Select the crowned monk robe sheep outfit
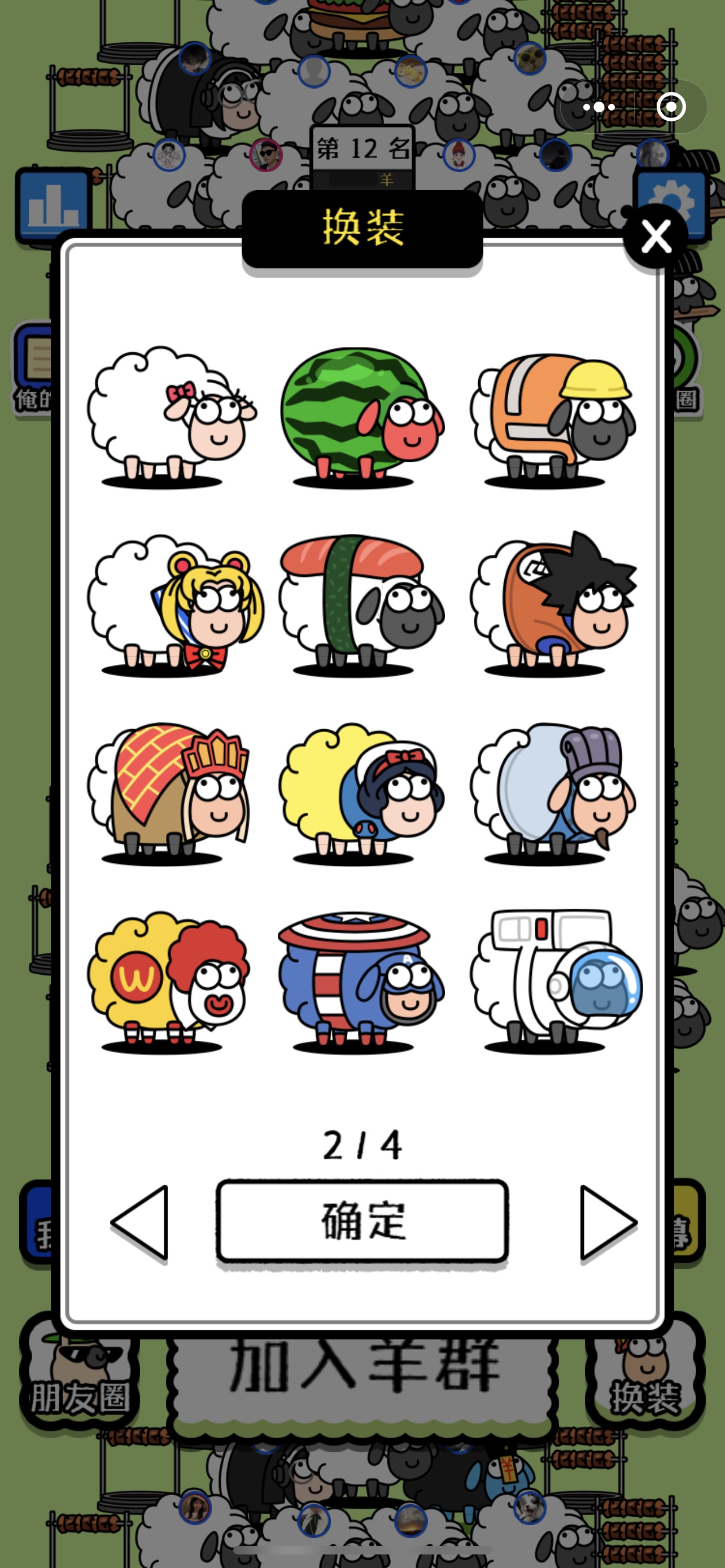Image resolution: width=725 pixels, height=1568 pixels. coord(171,791)
